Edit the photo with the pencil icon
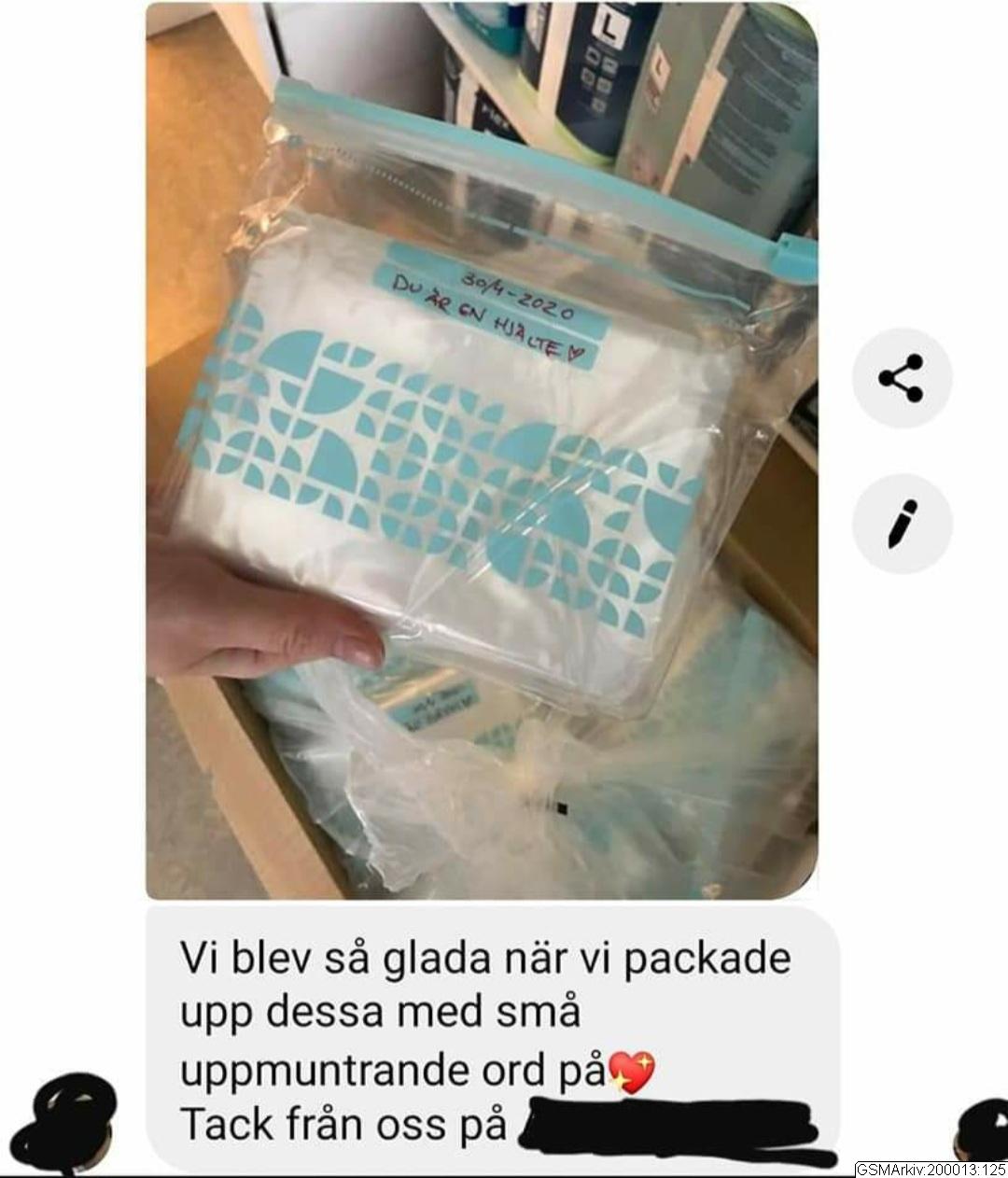 click(902, 524)
